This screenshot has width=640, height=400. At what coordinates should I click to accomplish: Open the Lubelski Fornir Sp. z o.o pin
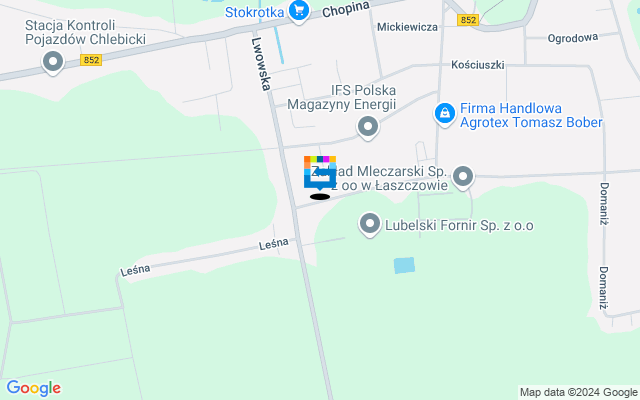370,224
